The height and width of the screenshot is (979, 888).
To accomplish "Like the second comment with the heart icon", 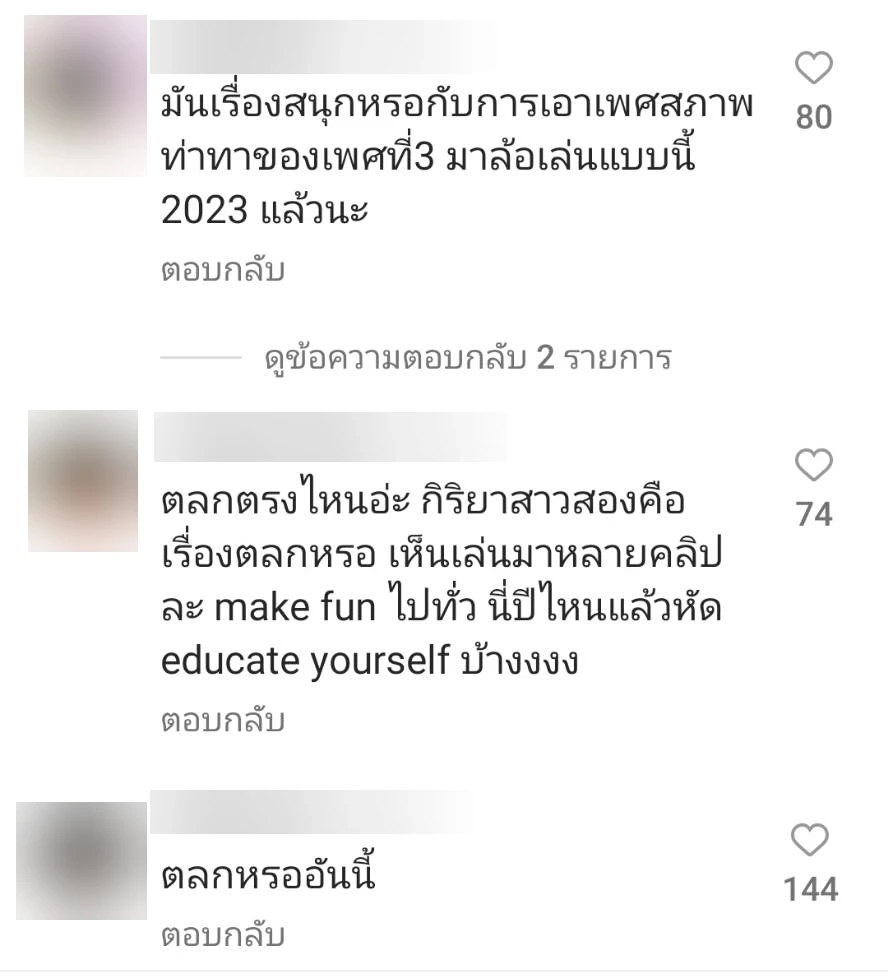I will (x=813, y=466).
